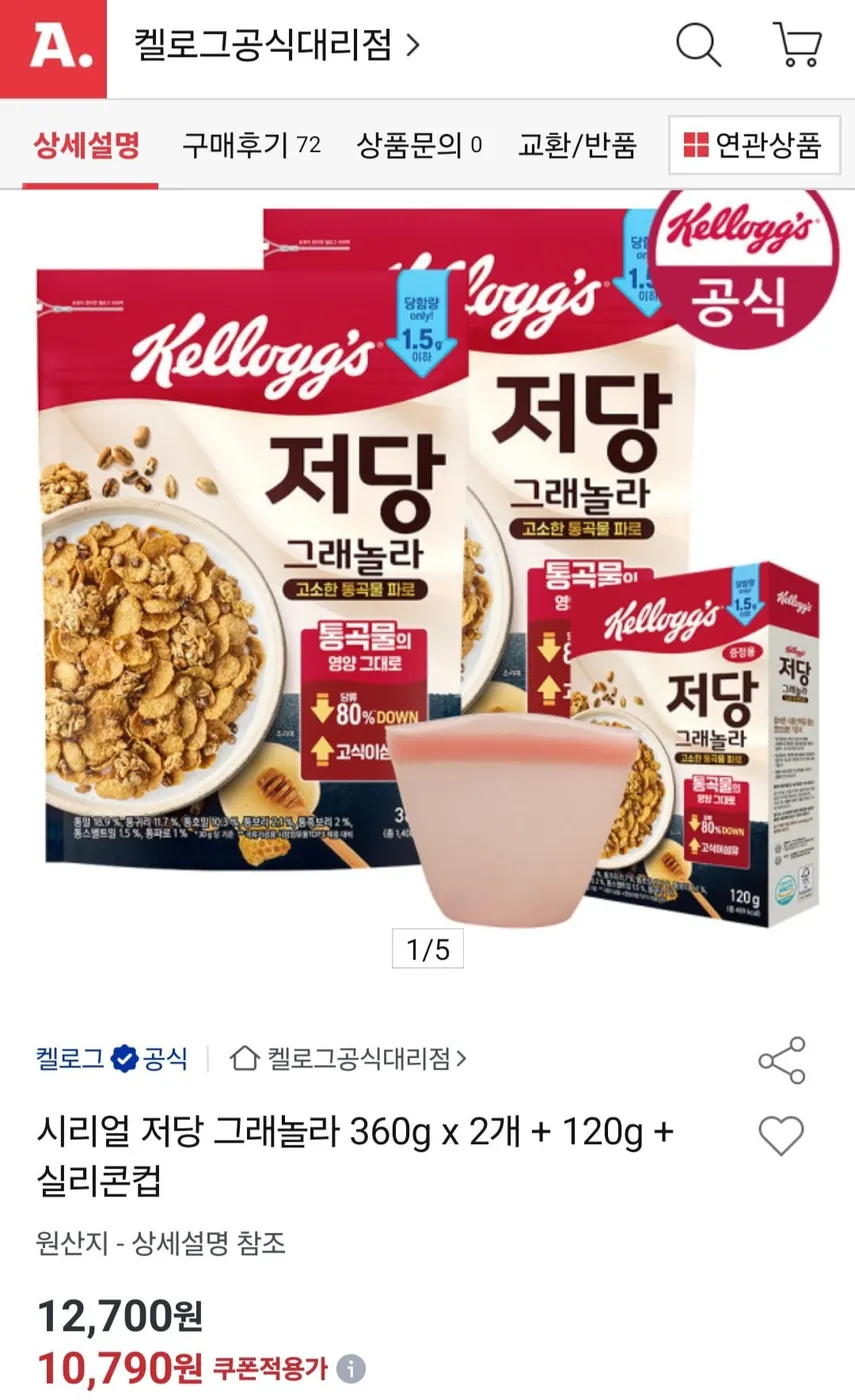The width and height of the screenshot is (855, 1400).
Task: Open the search icon
Action: click(700, 44)
